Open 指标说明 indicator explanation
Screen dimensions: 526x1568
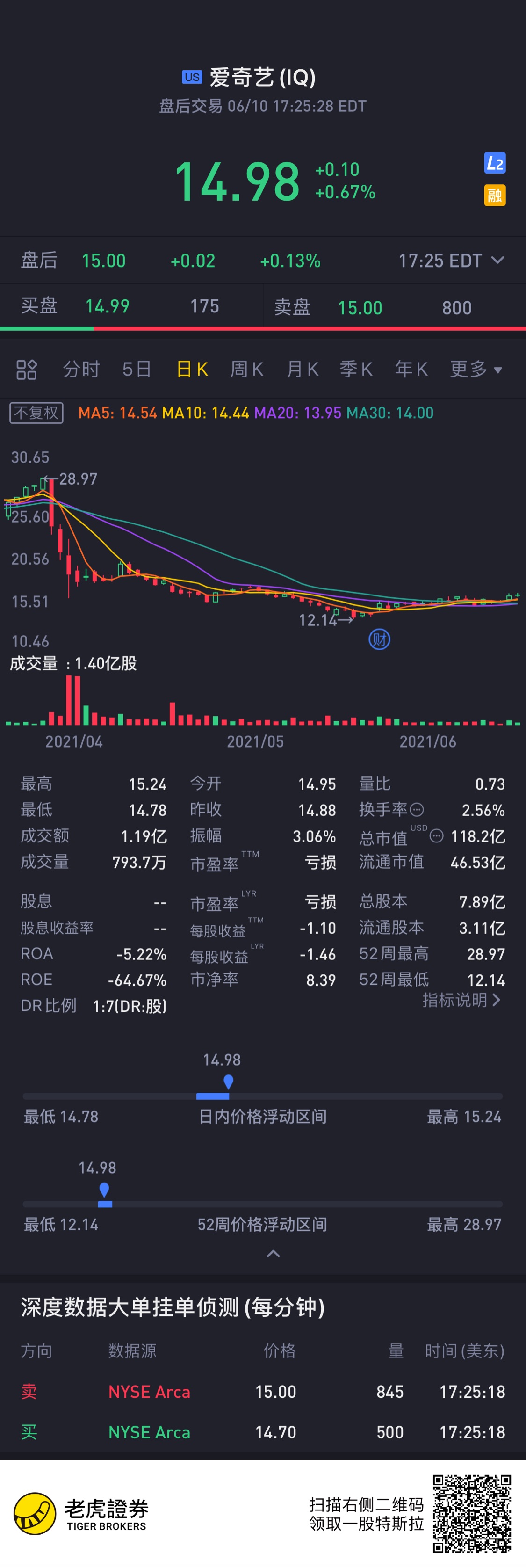(x=461, y=1000)
